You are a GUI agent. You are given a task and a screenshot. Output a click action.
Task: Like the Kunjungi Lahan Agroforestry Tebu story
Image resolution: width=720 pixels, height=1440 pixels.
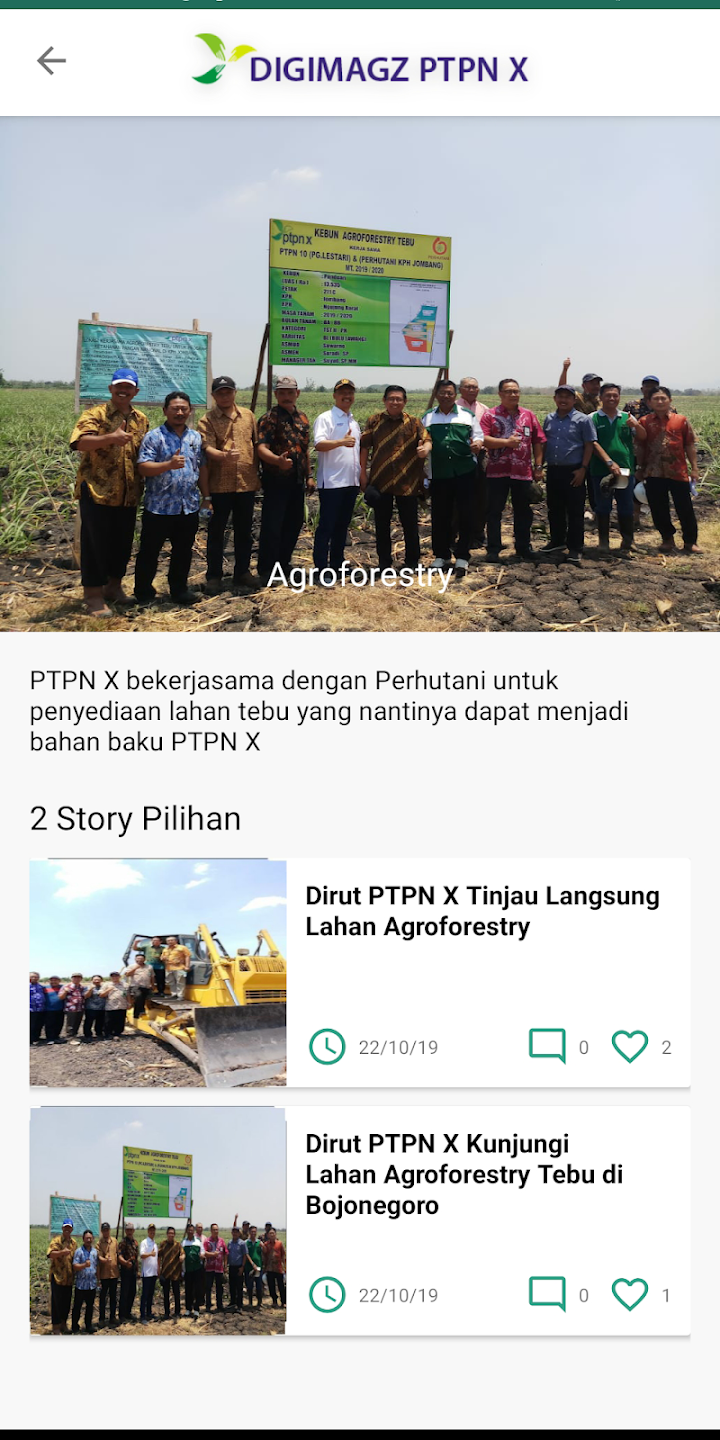[630, 1295]
